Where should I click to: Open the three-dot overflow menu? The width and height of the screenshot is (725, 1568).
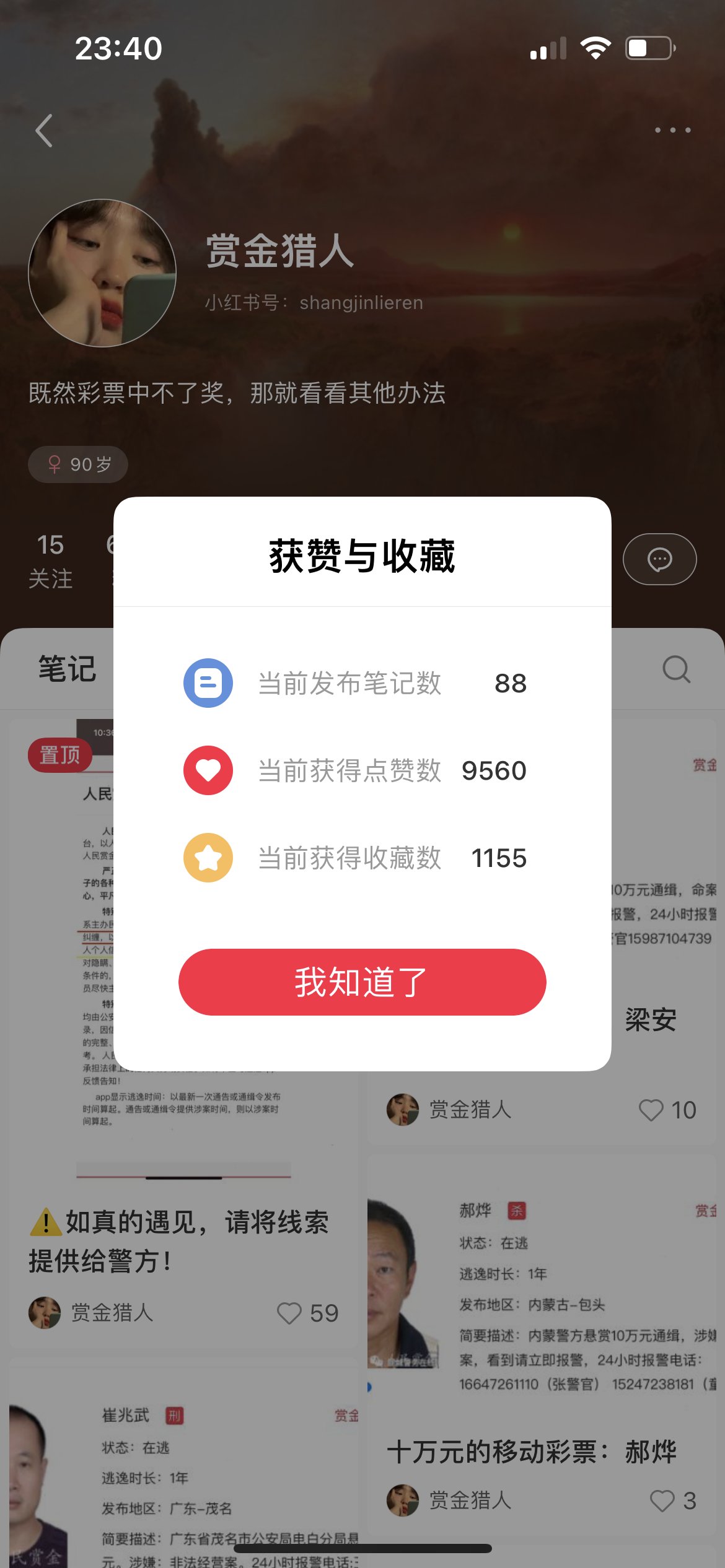click(x=672, y=130)
